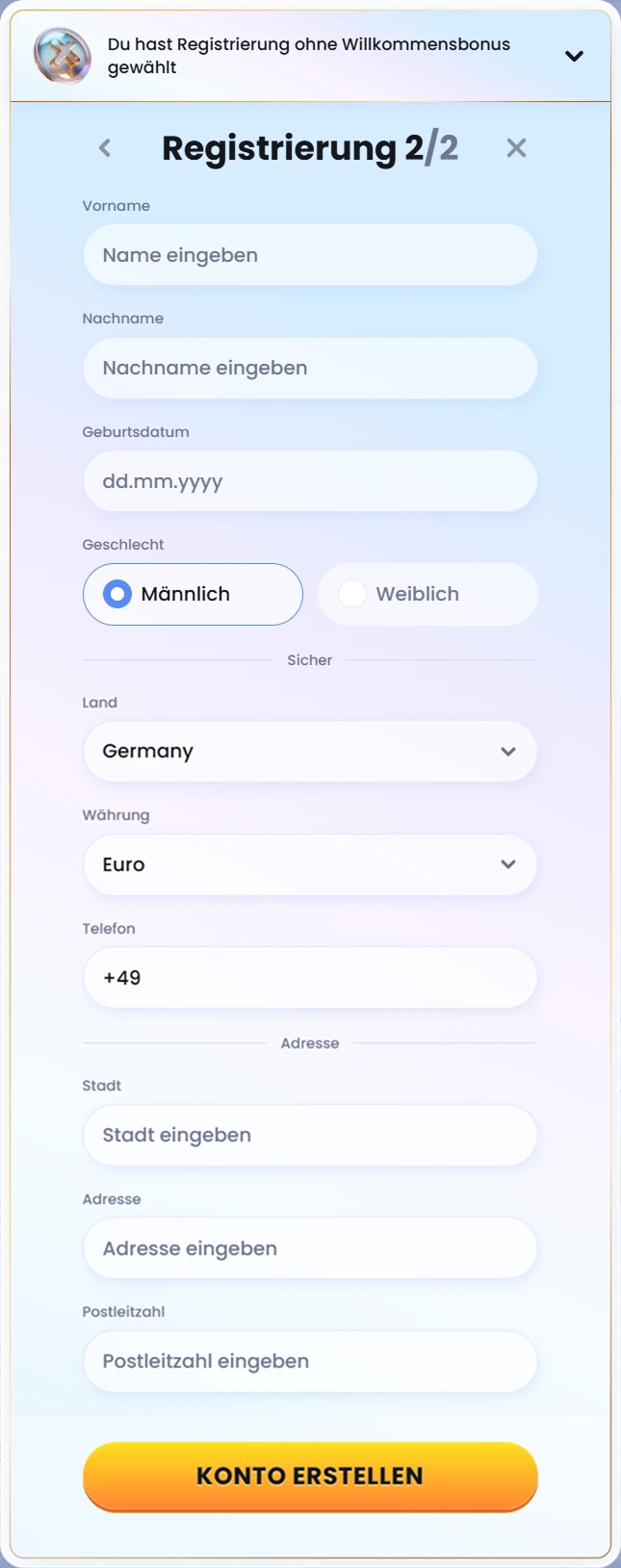Focus the Vorname input field
This screenshot has width=621, height=1568.
pos(310,255)
